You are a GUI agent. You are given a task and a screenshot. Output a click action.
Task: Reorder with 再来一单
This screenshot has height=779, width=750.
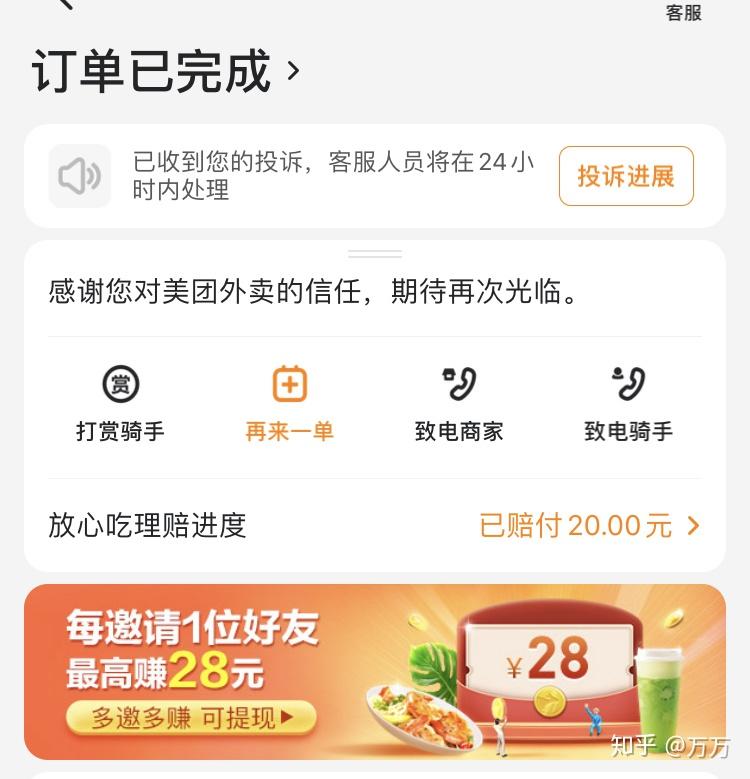pos(289,404)
